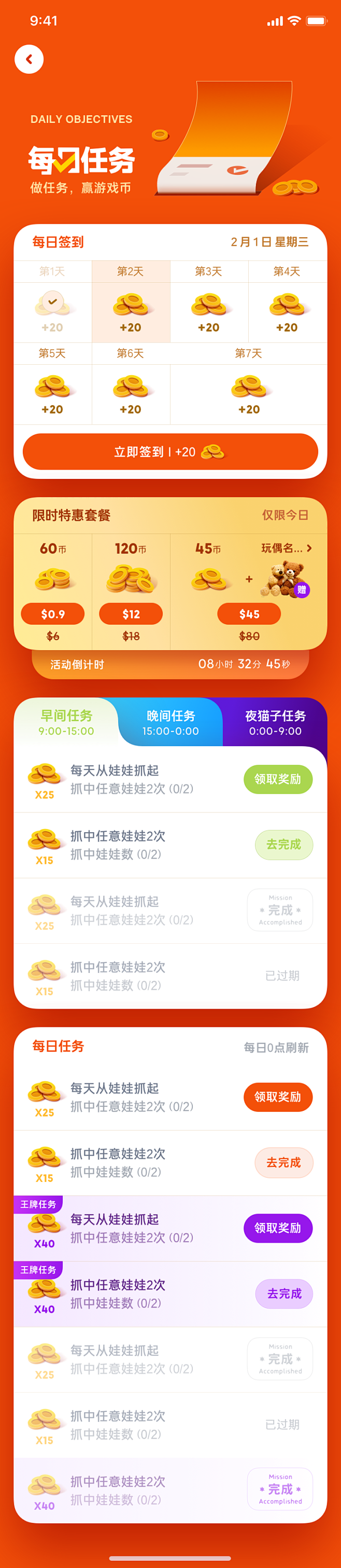Buy the 45币 plush bundle for $45

[249, 614]
